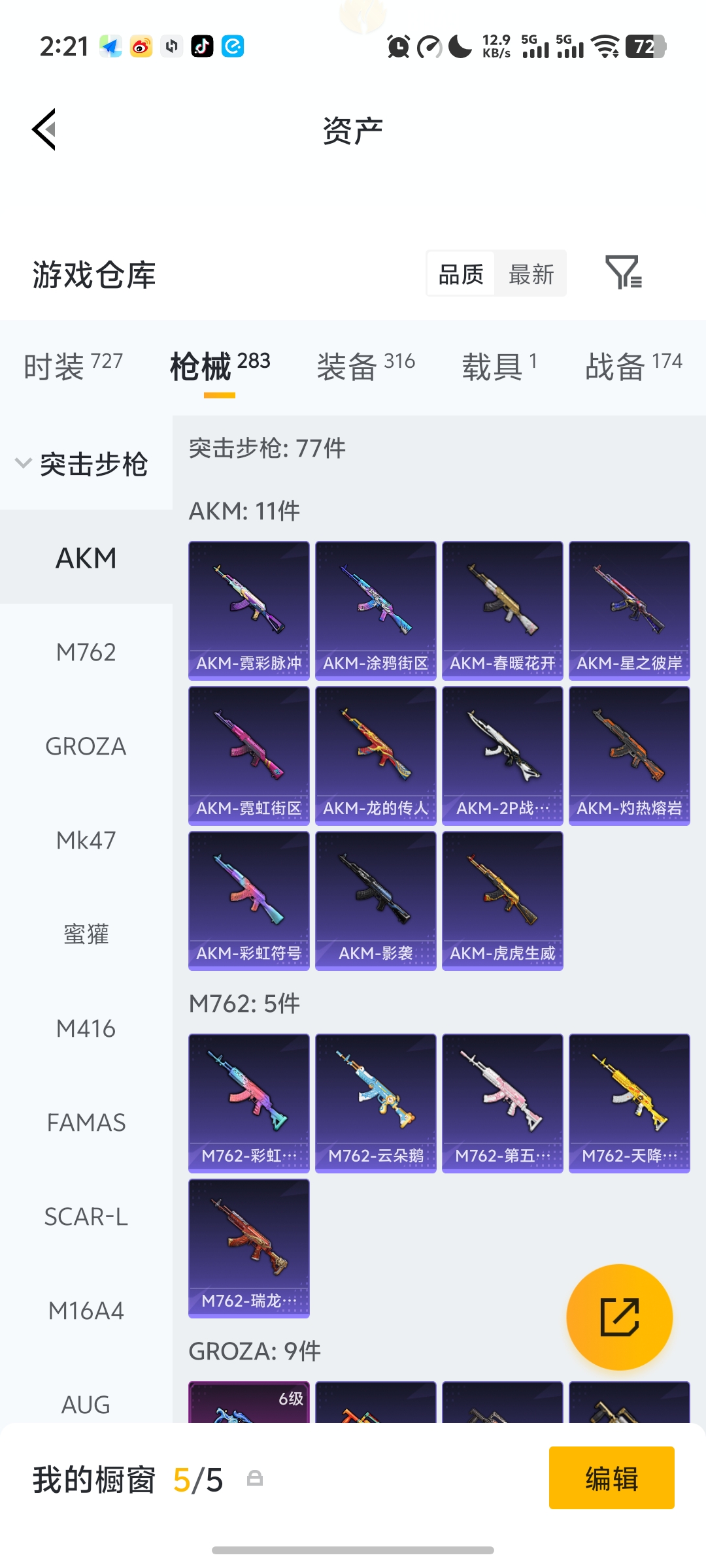This screenshot has width=706, height=1568.
Task: Select FAMAS in the weapon sidebar
Action: click(x=86, y=1122)
